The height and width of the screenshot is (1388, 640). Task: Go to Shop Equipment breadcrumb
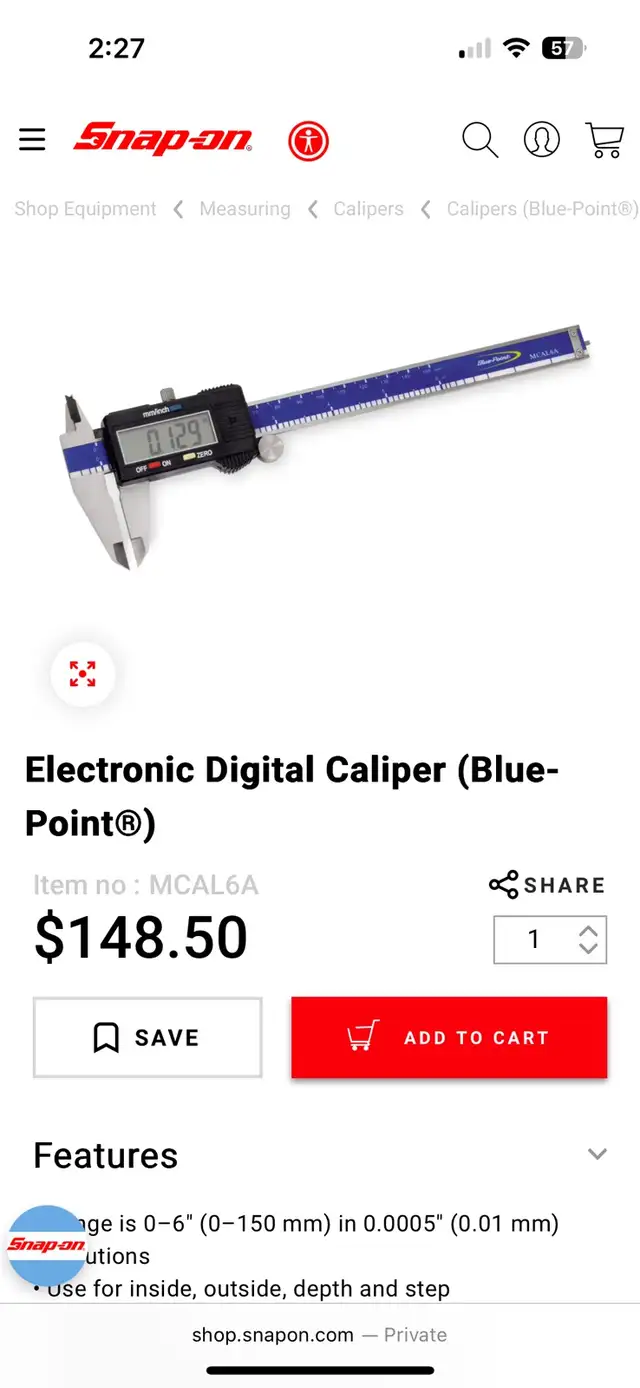pyautogui.click(x=85, y=209)
